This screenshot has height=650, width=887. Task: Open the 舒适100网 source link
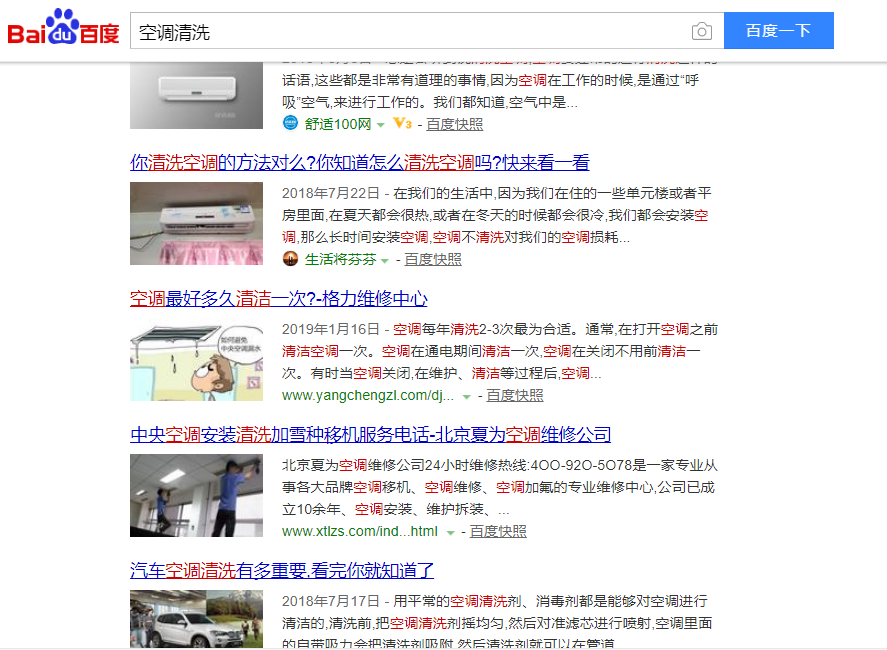point(337,124)
